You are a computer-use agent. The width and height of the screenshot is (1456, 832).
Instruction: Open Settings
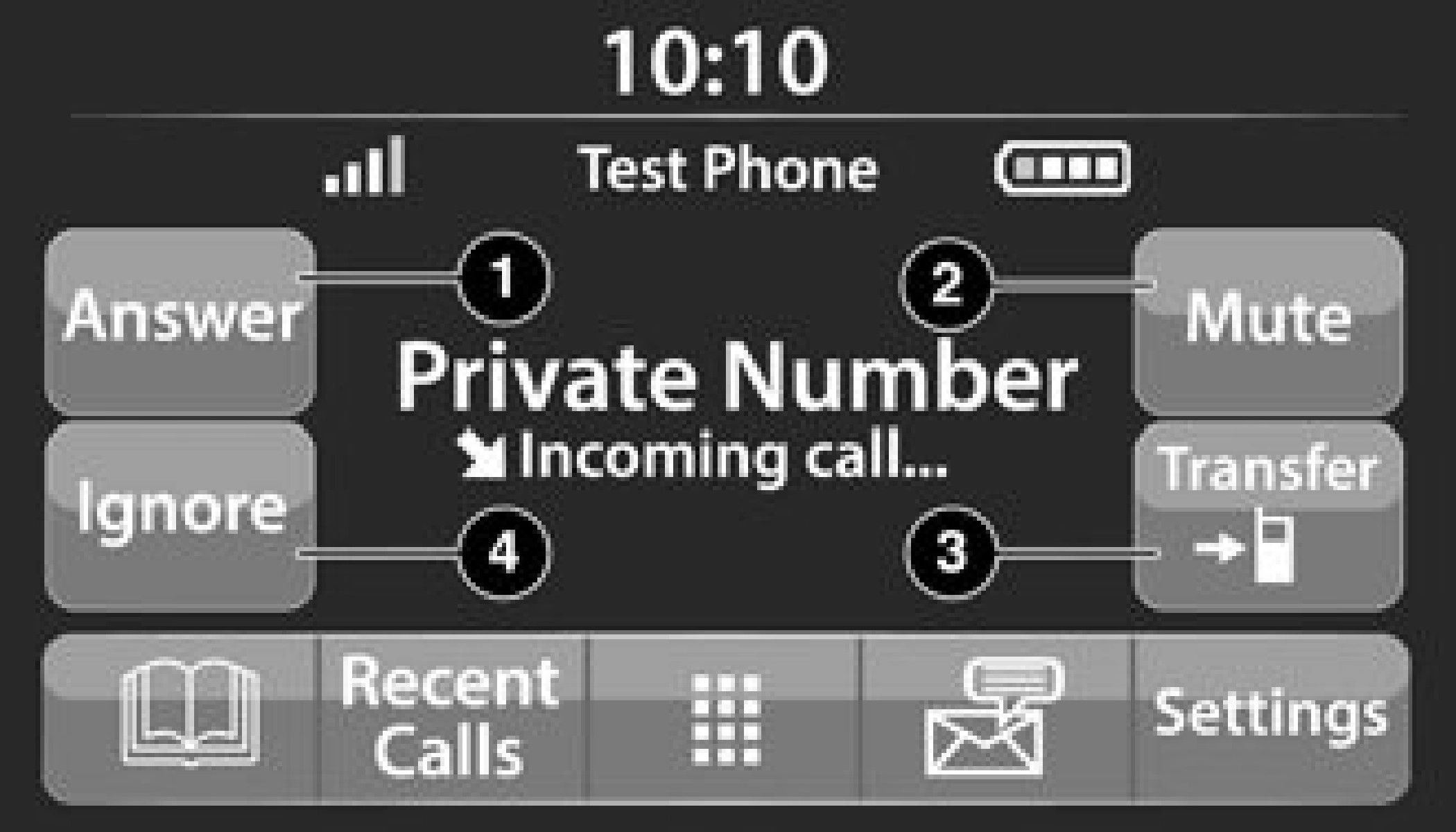point(1270,718)
